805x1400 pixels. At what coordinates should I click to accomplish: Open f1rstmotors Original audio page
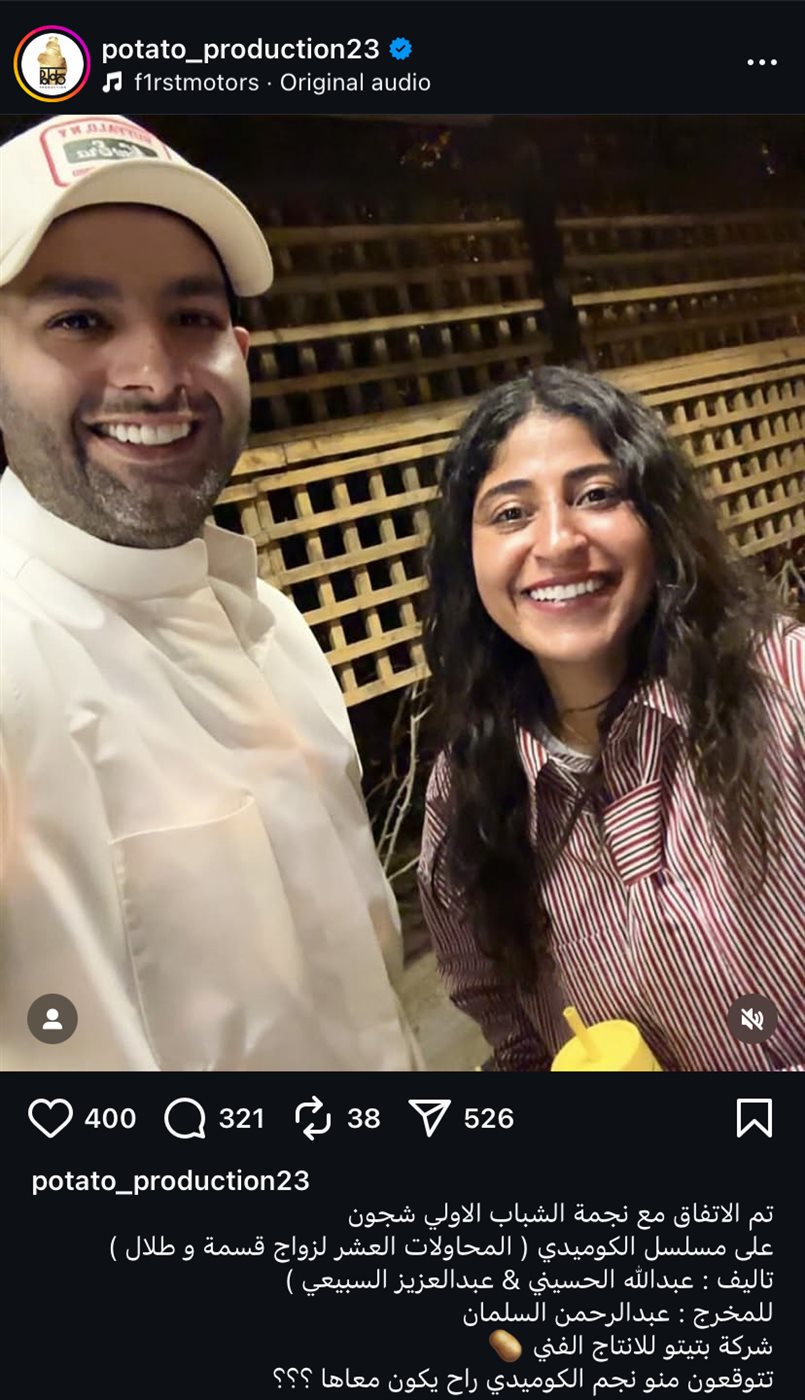coord(282,82)
